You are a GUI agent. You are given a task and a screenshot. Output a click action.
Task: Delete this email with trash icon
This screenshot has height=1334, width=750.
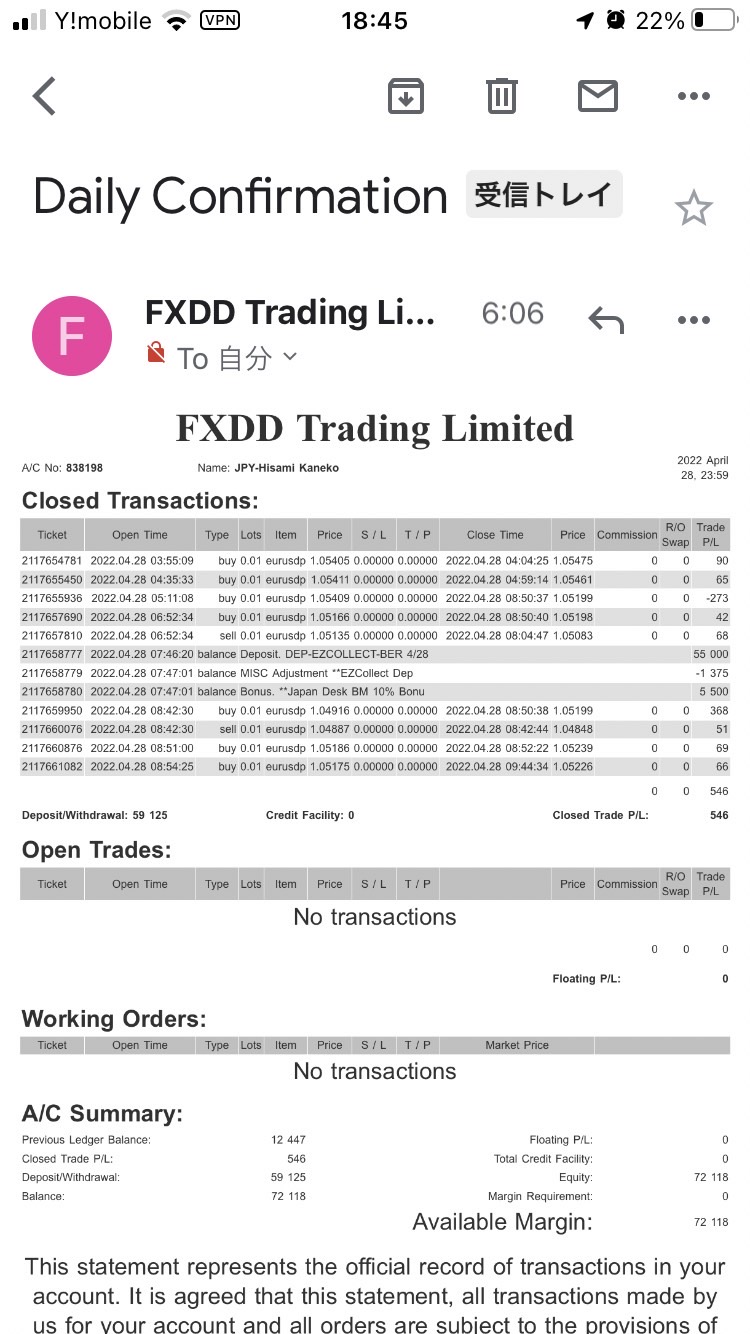point(502,96)
